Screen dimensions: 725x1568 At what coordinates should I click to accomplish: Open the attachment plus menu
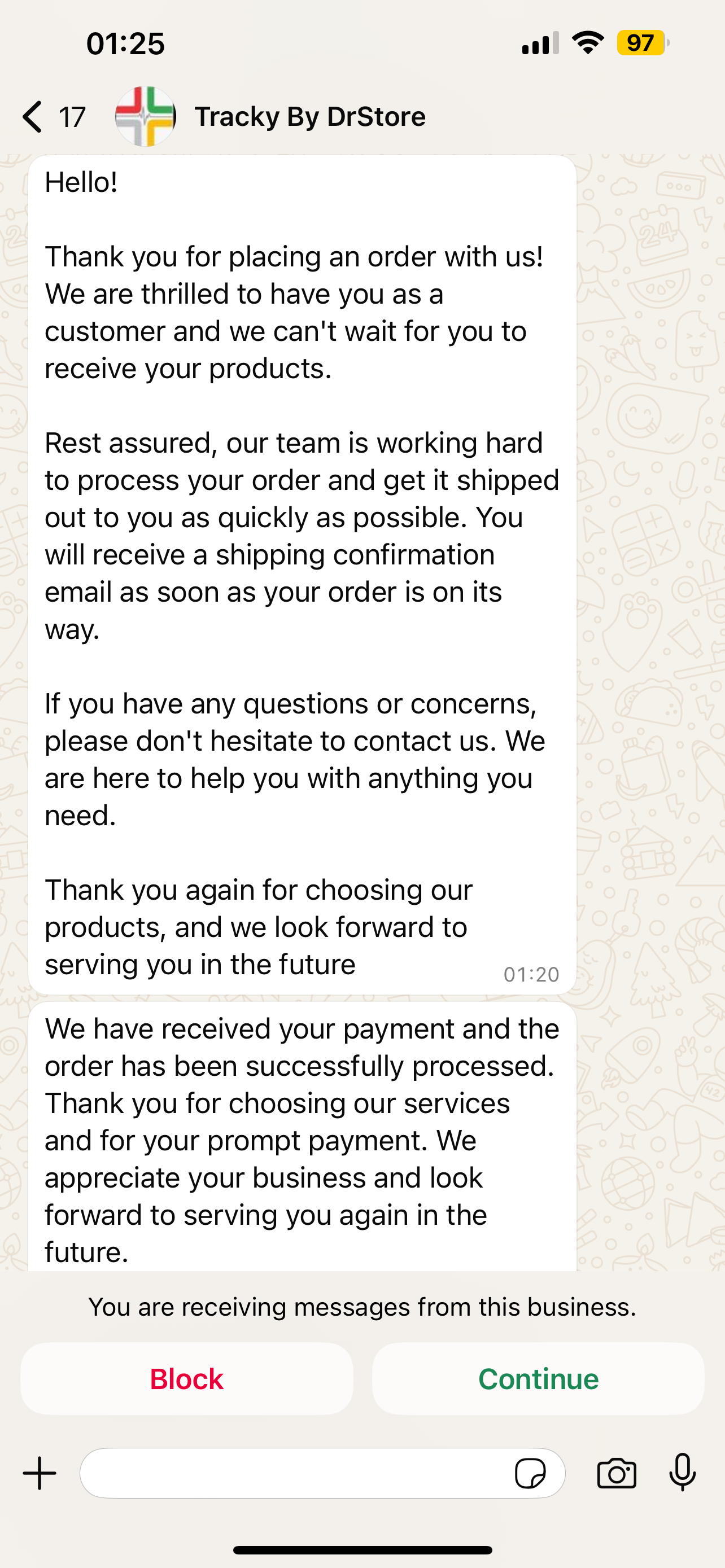tap(40, 1473)
